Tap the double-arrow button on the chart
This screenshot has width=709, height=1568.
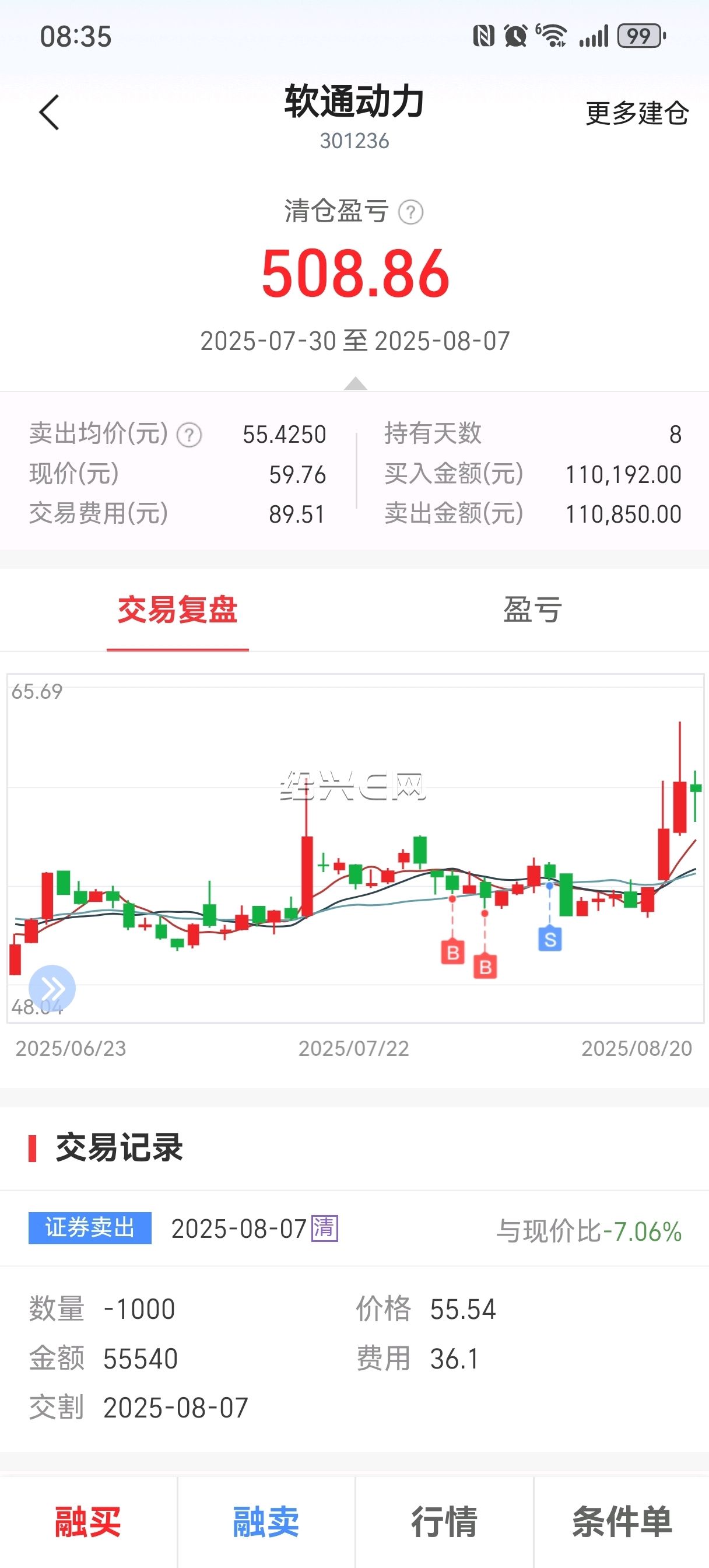tap(52, 988)
